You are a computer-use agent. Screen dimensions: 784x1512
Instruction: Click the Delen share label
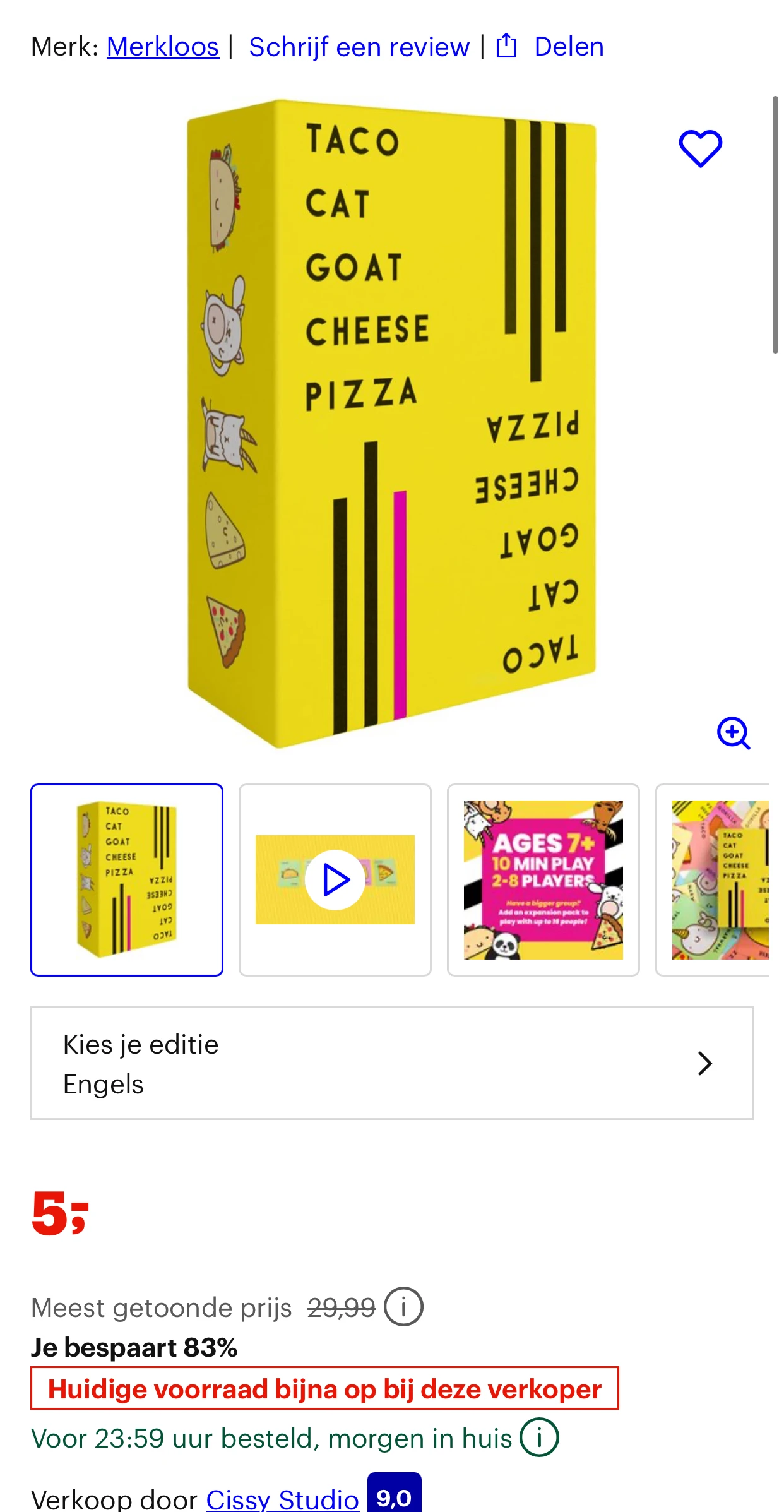[x=568, y=45]
